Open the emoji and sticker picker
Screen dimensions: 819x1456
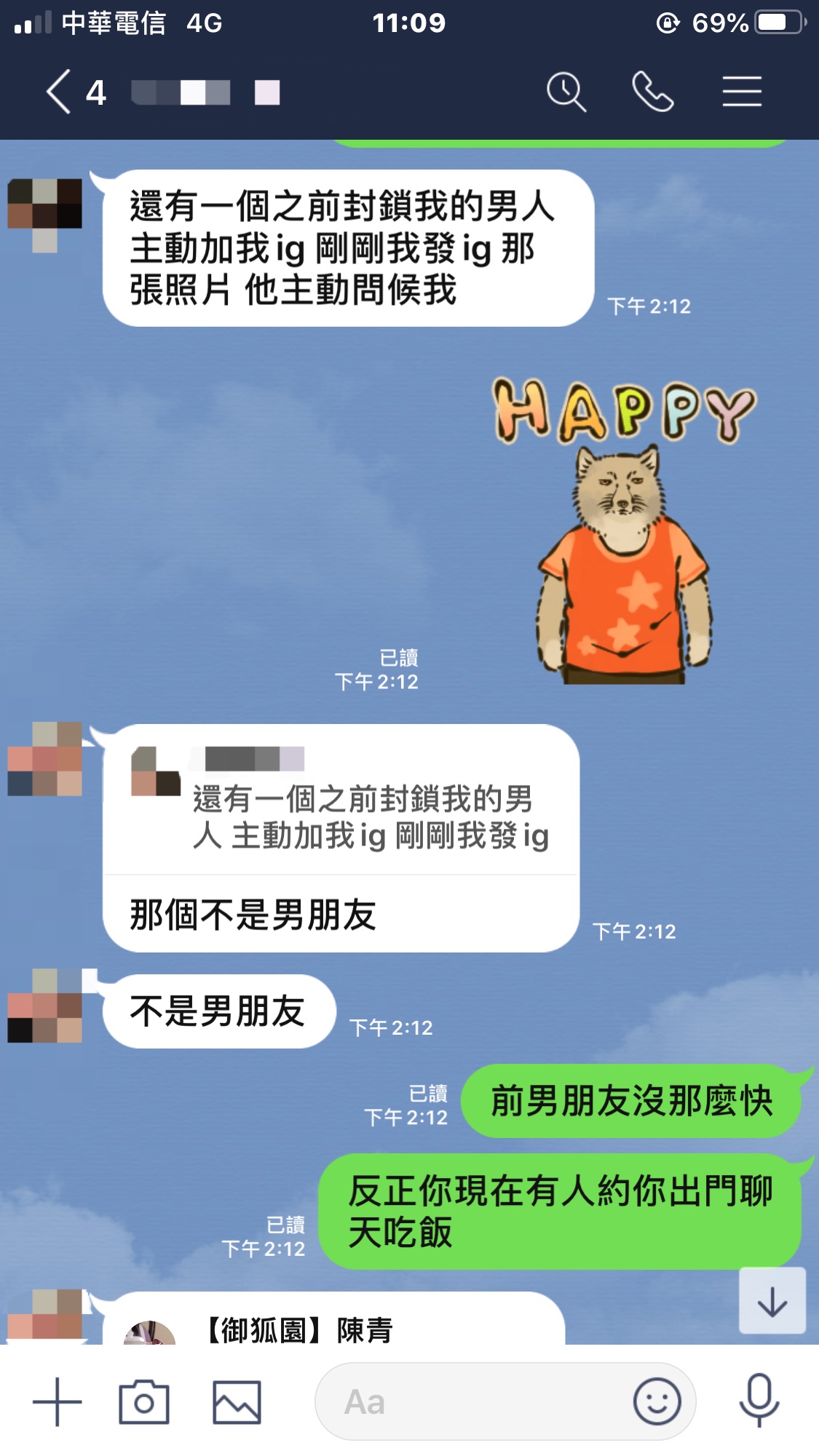657,1401
